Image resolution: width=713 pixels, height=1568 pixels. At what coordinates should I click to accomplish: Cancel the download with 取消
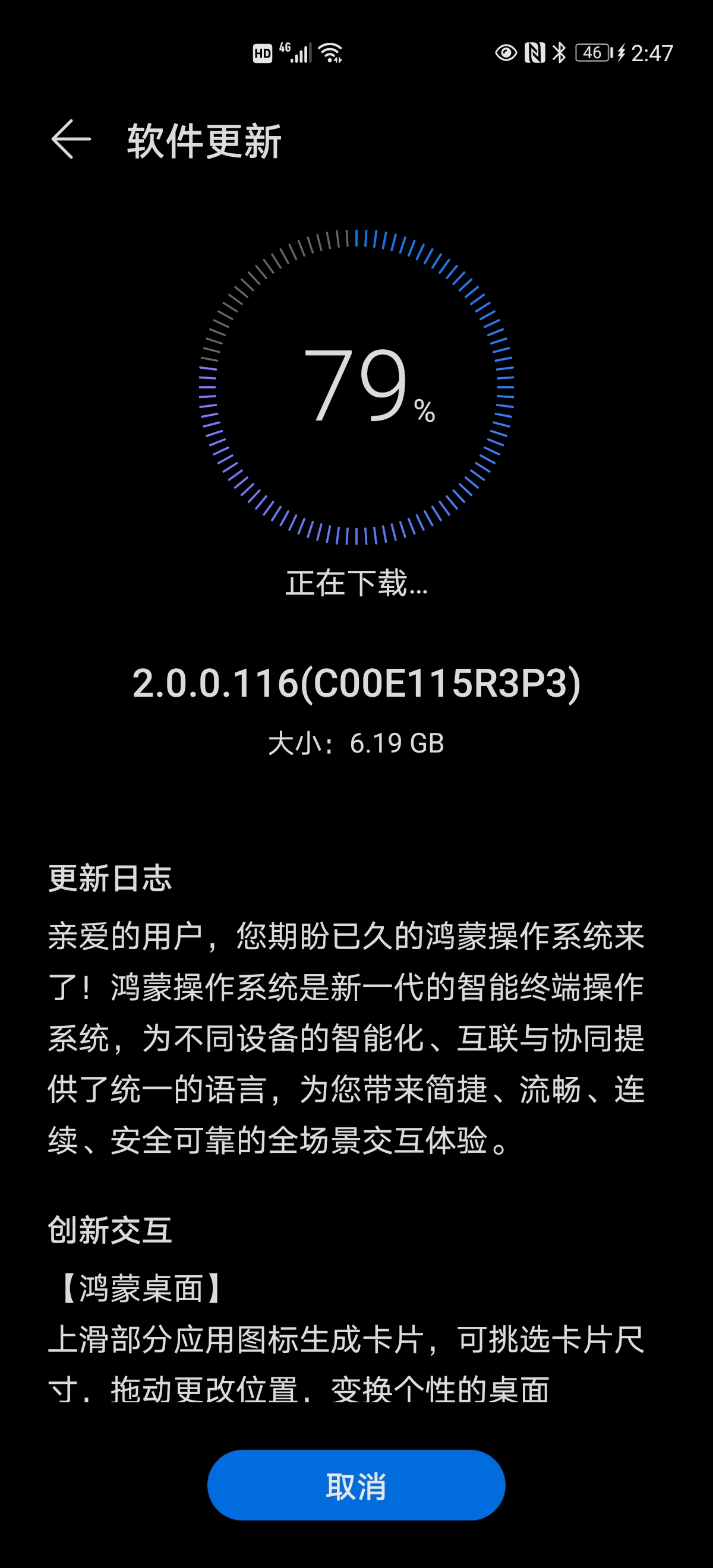(x=356, y=1485)
